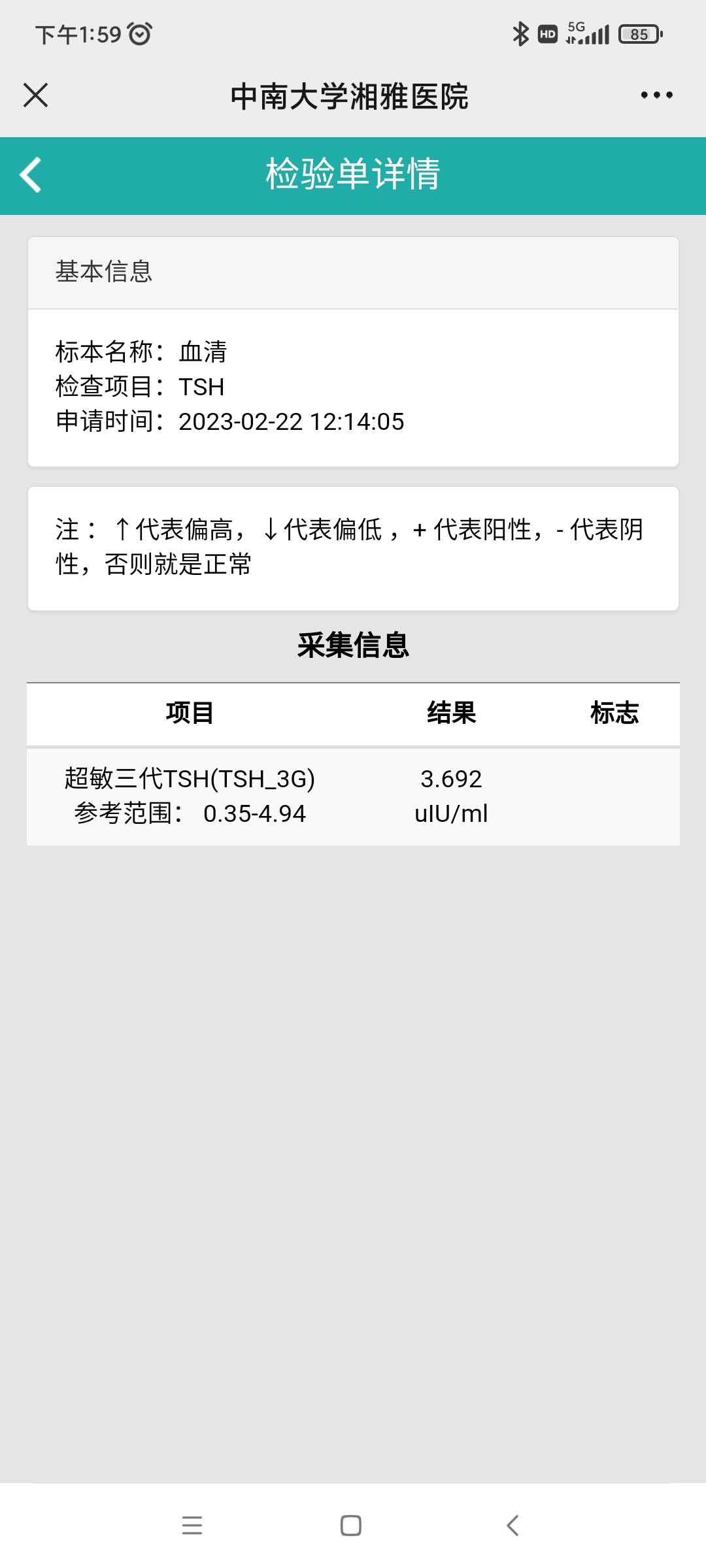Select the 超敏三代TSH(TSH_3G) test row
The image size is (706, 1568).
(x=190, y=778)
